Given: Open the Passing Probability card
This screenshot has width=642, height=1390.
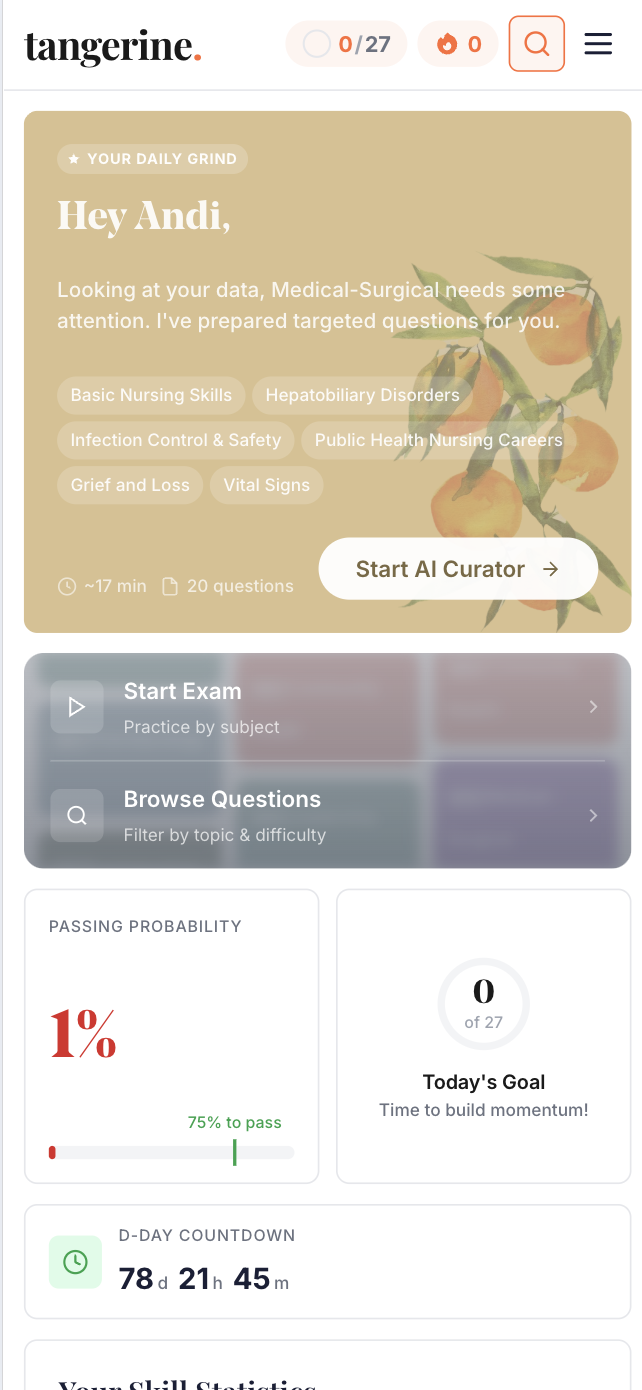Looking at the screenshot, I should coord(171,1035).
